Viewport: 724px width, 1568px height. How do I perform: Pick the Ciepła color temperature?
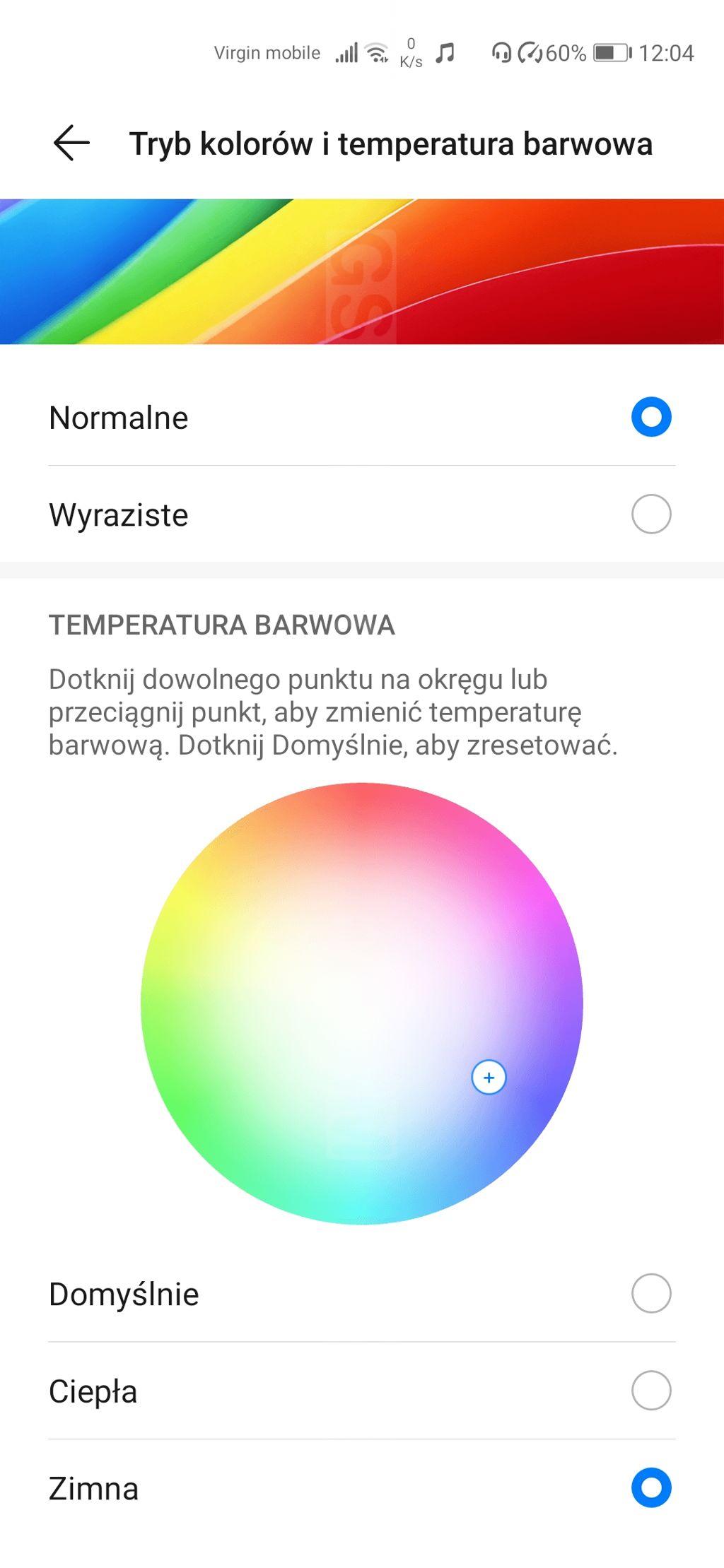650,1391
